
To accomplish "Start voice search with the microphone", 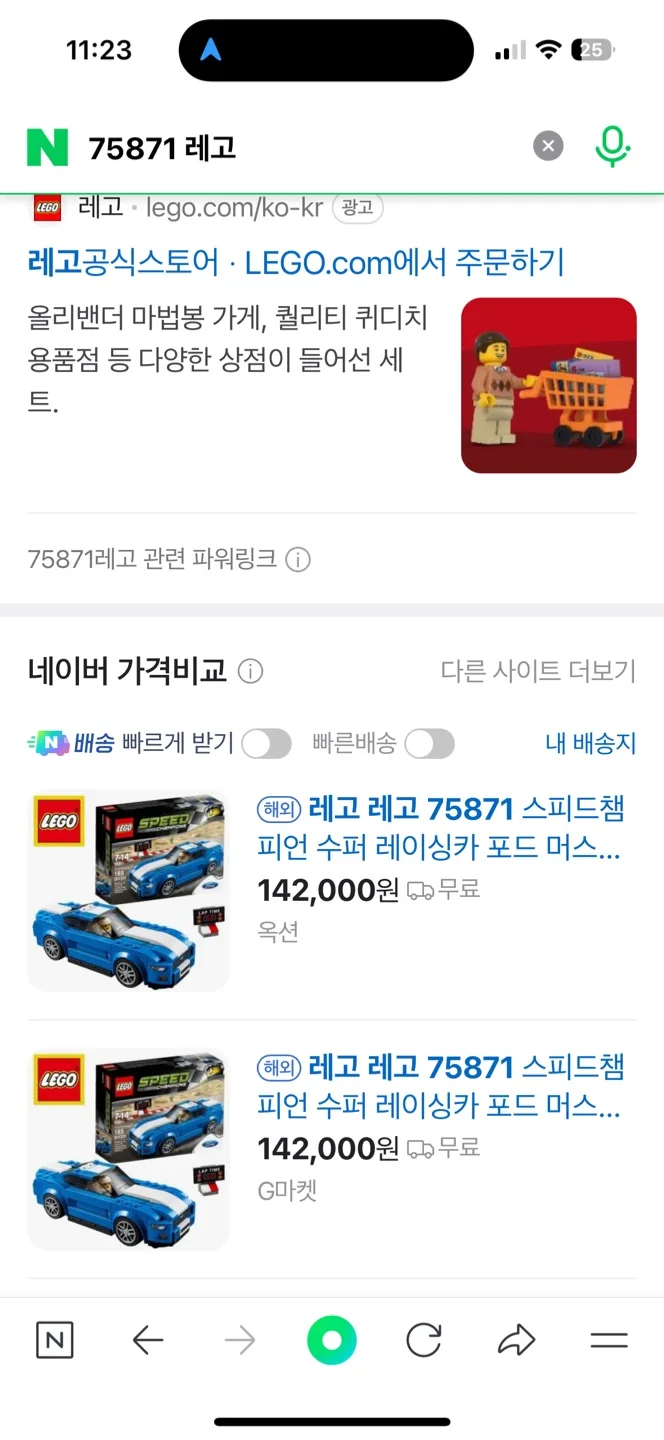I will (x=612, y=148).
